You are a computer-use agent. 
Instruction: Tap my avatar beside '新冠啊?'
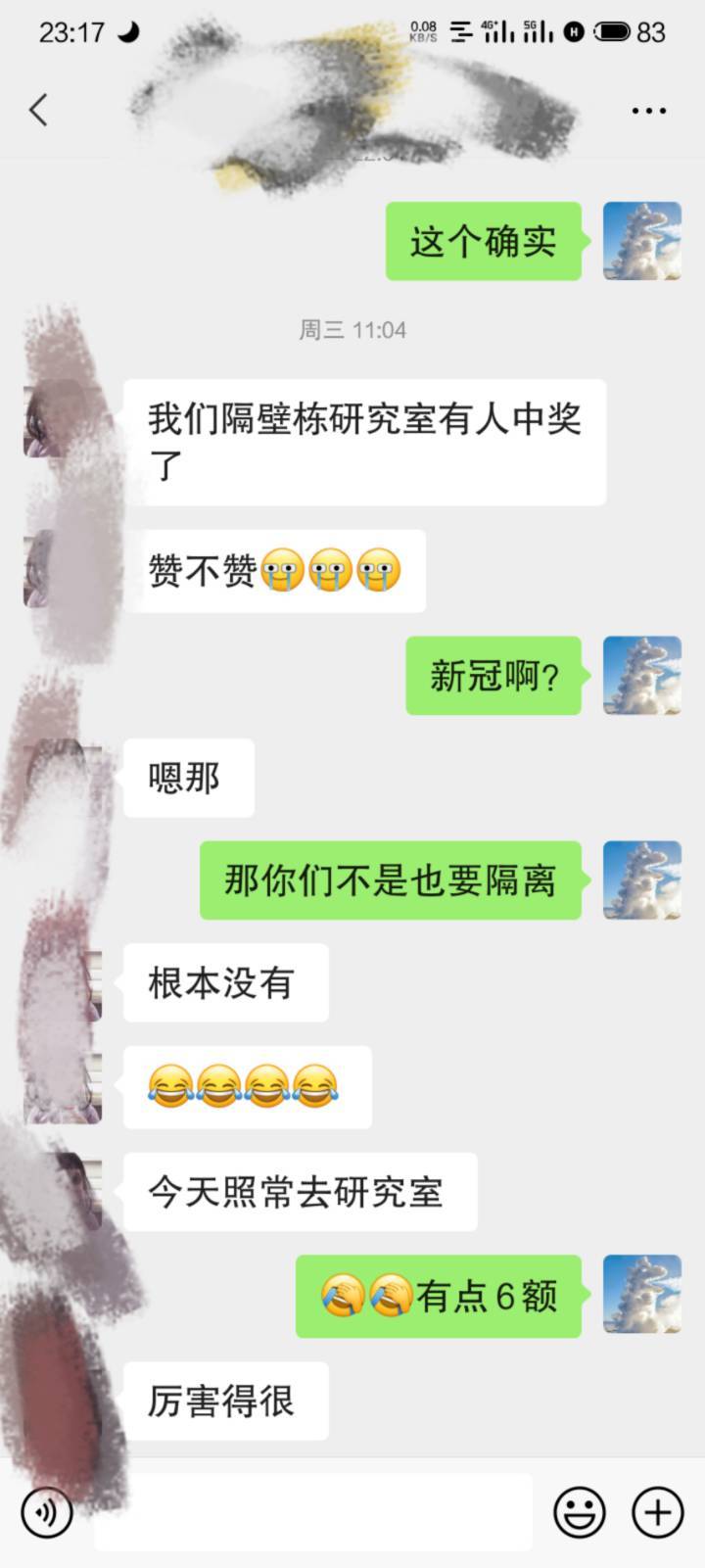click(642, 675)
